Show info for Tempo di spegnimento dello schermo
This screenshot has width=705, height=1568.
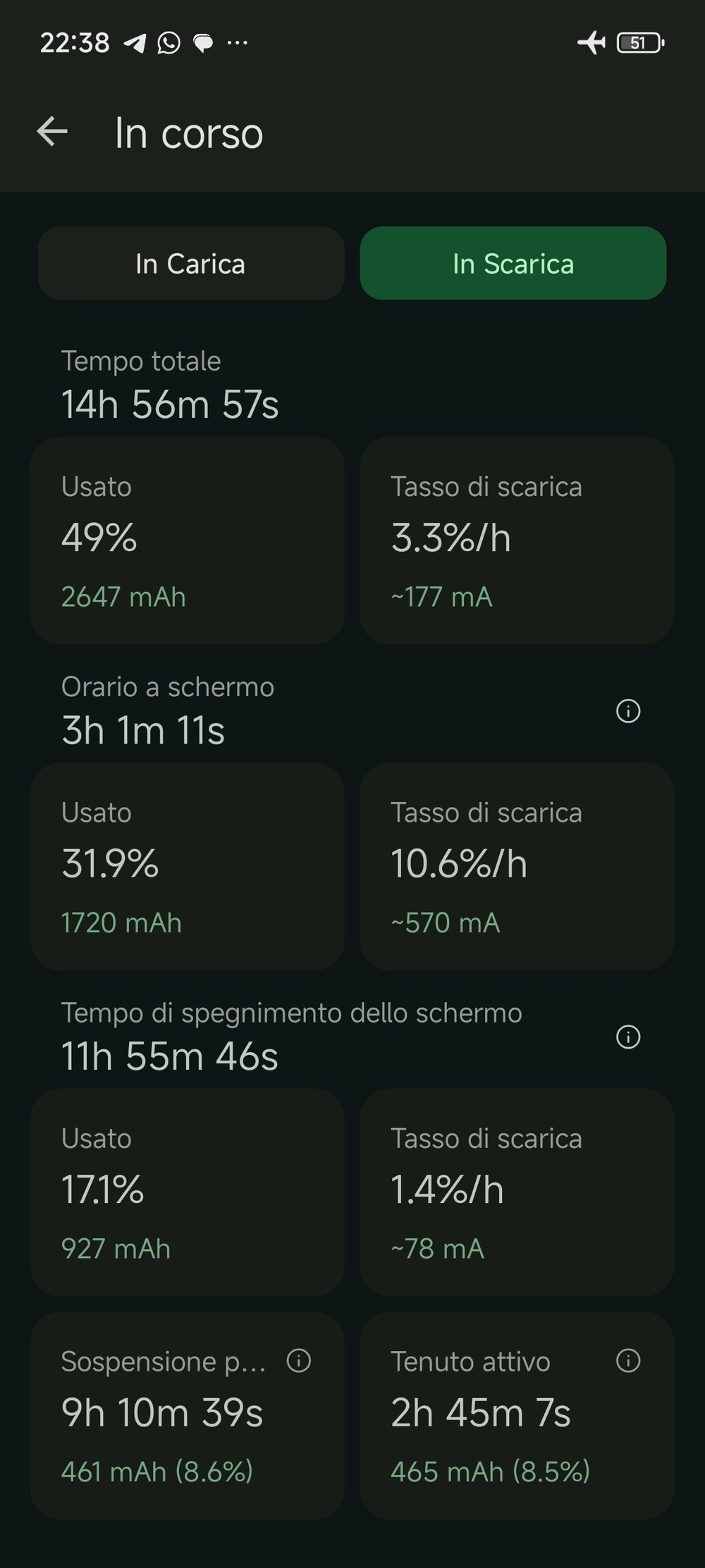[628, 1037]
